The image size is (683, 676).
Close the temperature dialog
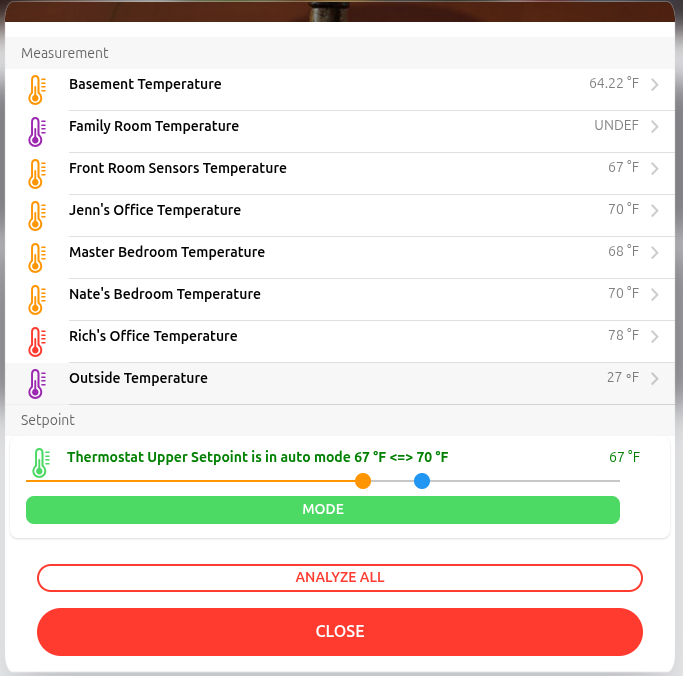[340, 632]
